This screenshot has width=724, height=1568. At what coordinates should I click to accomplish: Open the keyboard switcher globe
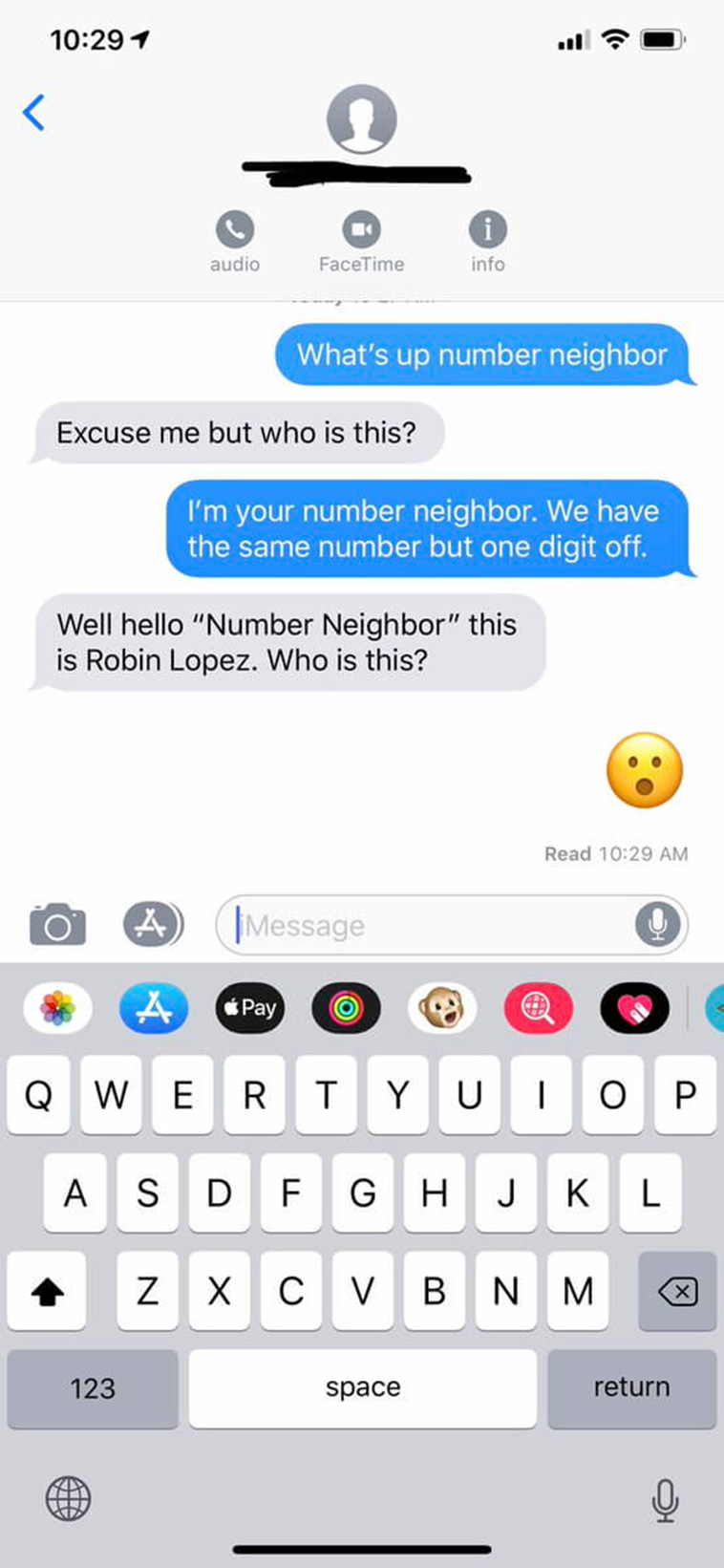pyautogui.click(x=68, y=1497)
